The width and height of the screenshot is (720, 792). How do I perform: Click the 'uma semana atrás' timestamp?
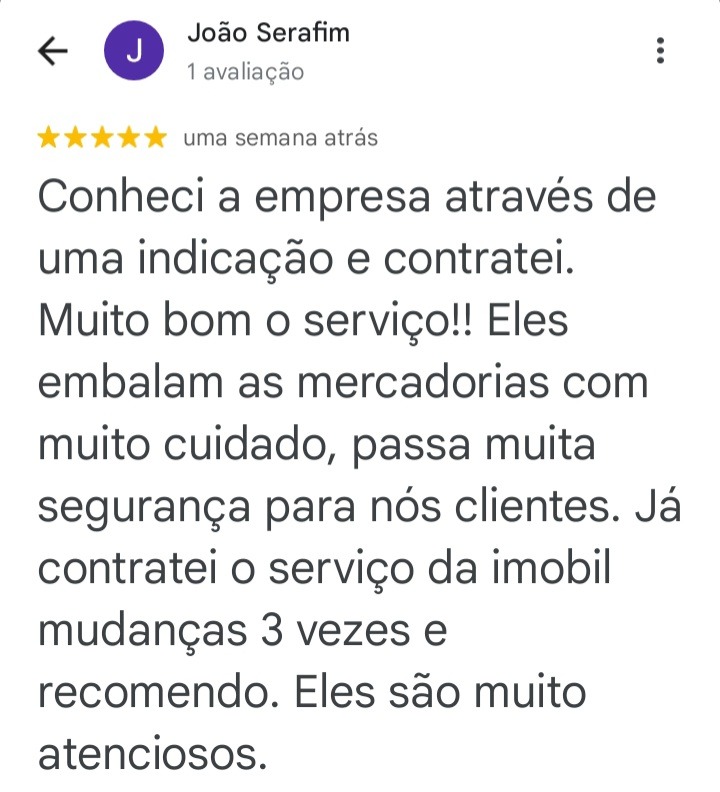coord(280,138)
